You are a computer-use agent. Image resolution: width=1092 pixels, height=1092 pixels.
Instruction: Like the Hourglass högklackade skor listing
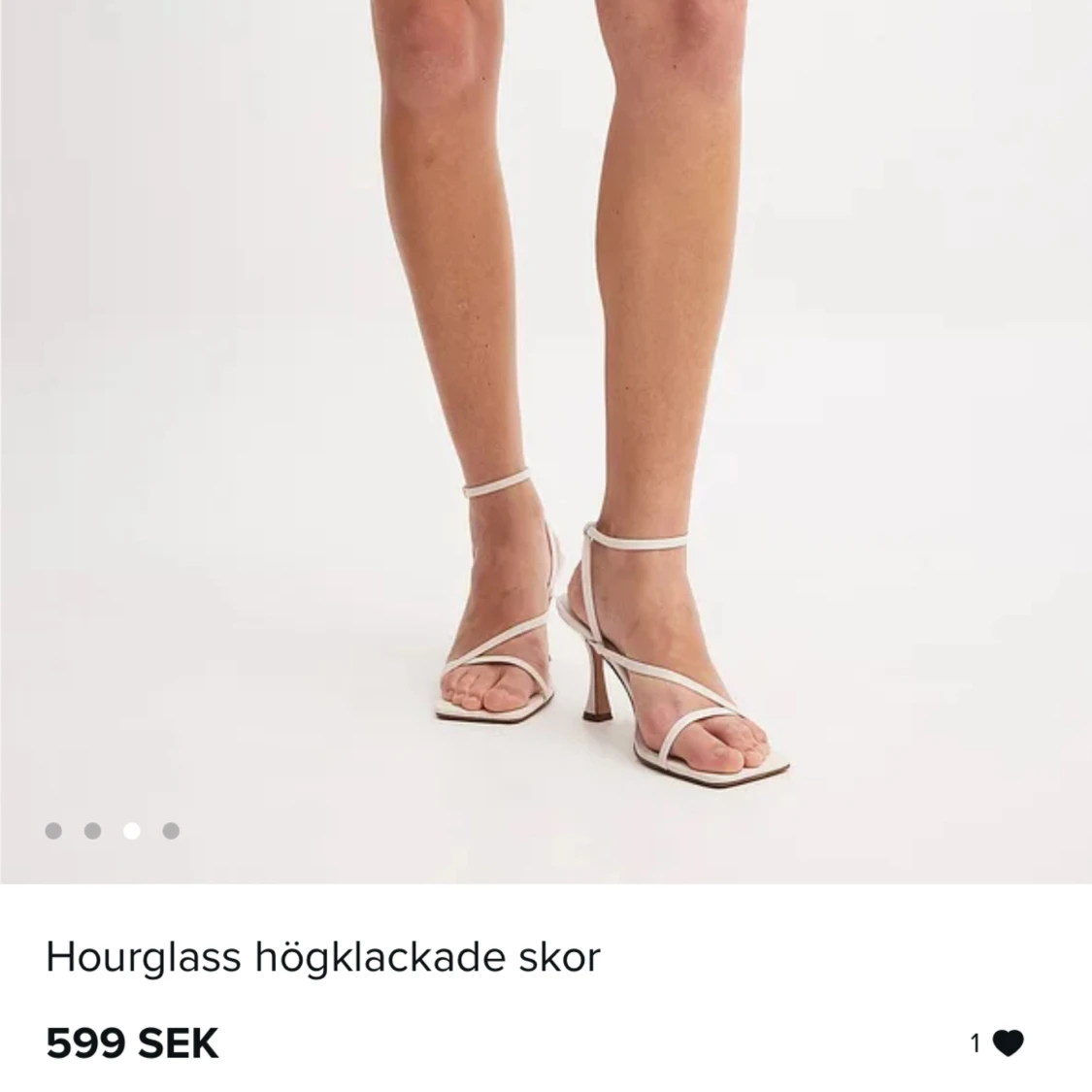[x=1009, y=1043]
